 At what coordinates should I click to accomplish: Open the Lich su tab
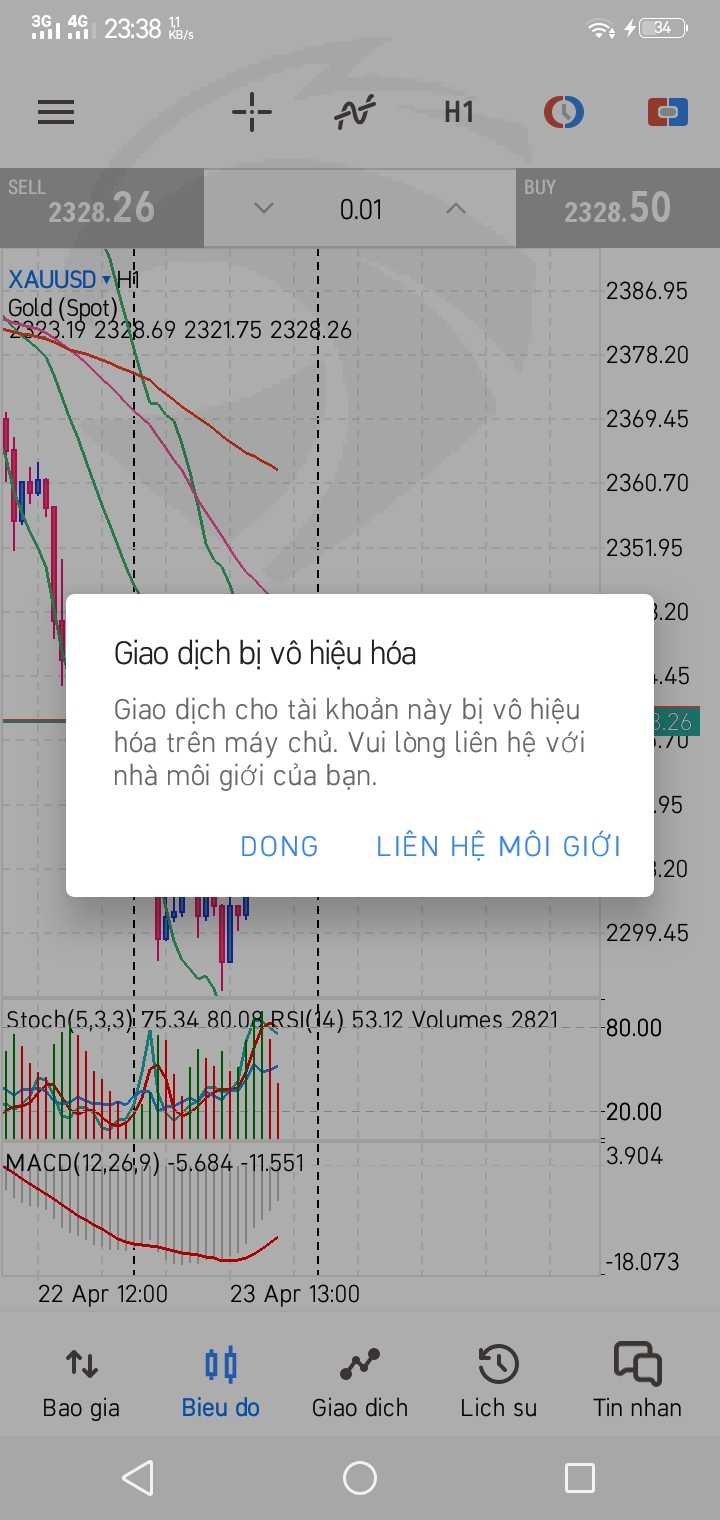498,1381
